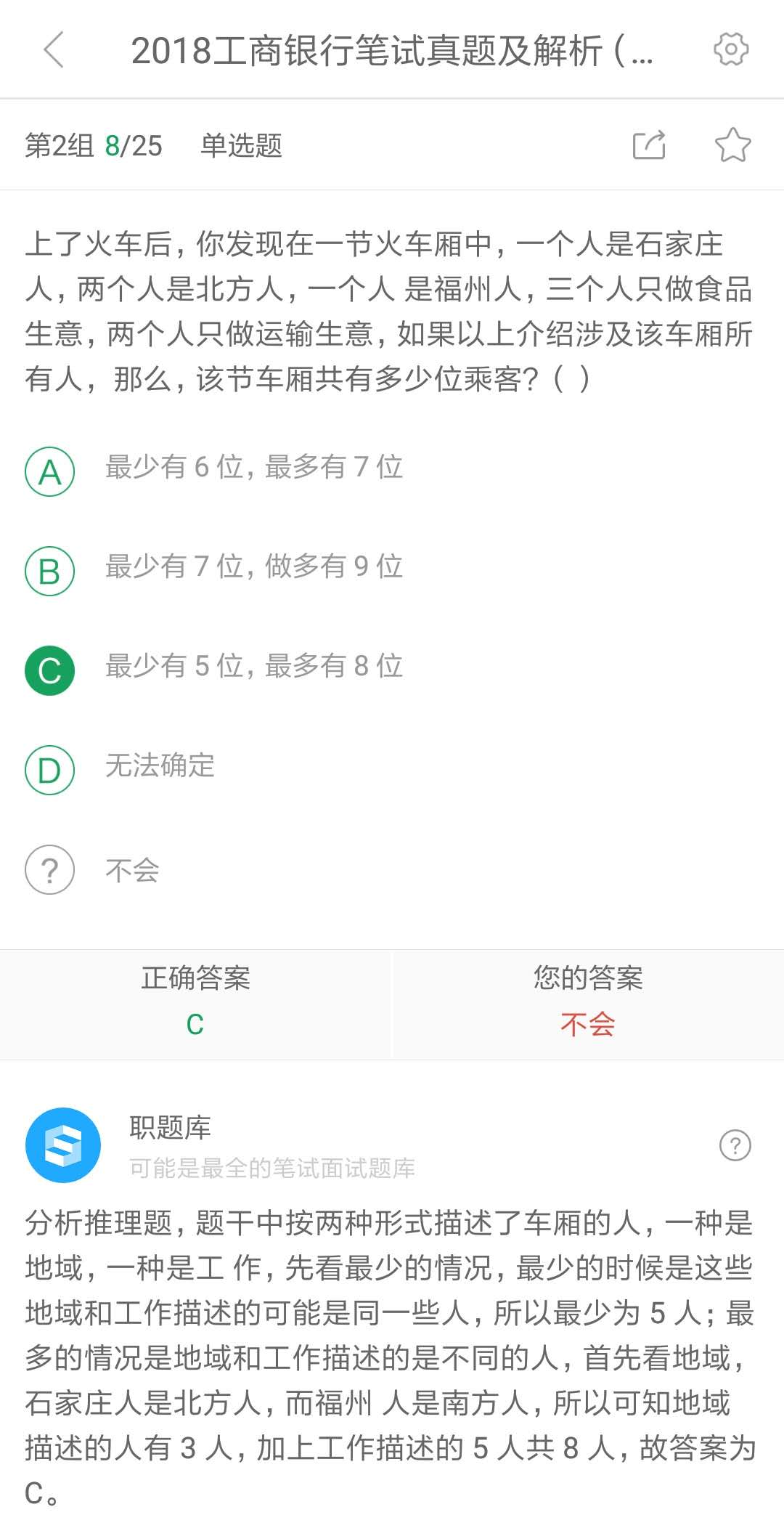The height and width of the screenshot is (1528, 784).
Task: Tap the question body text to select it
Action: click(x=392, y=309)
